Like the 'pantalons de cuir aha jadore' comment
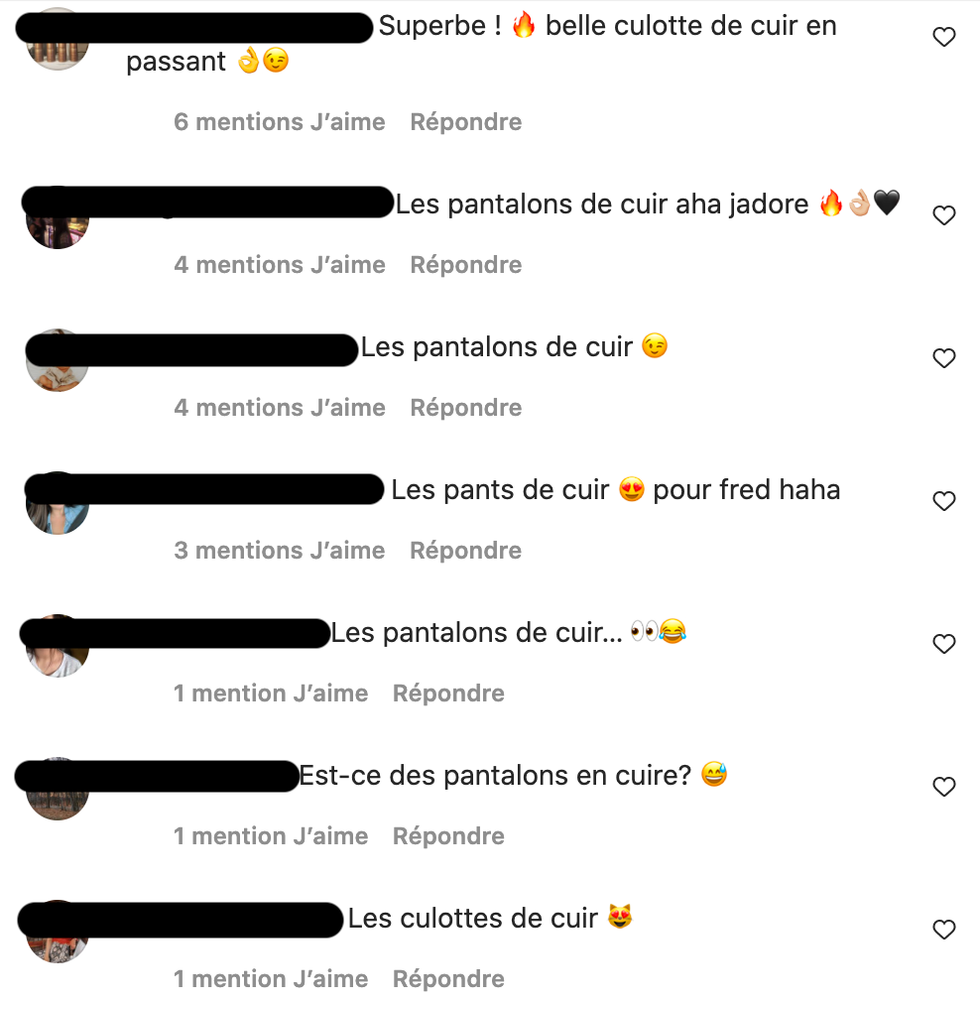The height and width of the screenshot is (1021, 980). tap(944, 215)
